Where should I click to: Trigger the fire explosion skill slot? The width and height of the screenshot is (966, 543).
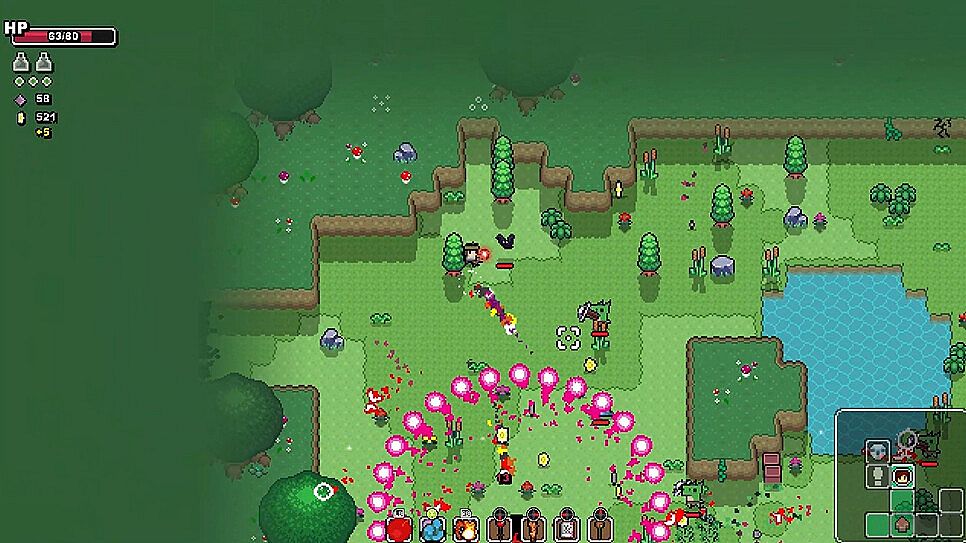pos(466,528)
